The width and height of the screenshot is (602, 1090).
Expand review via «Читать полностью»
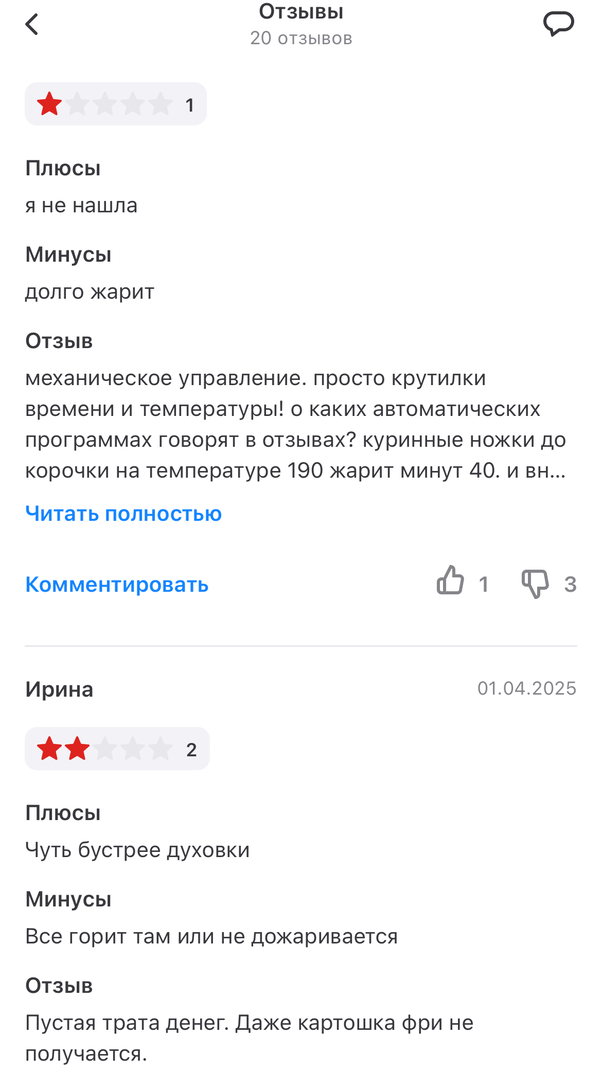click(x=123, y=514)
